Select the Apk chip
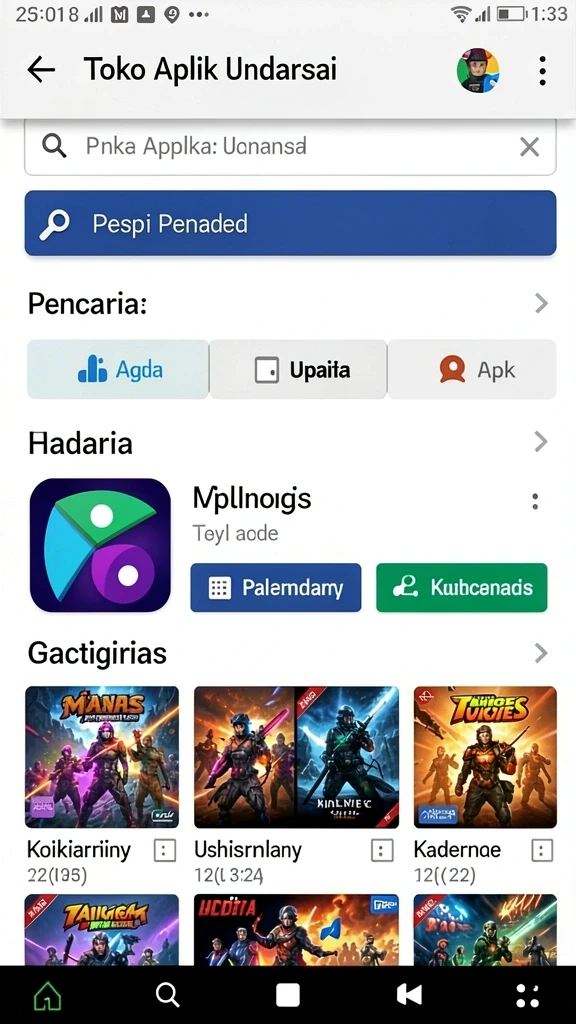 click(472, 370)
